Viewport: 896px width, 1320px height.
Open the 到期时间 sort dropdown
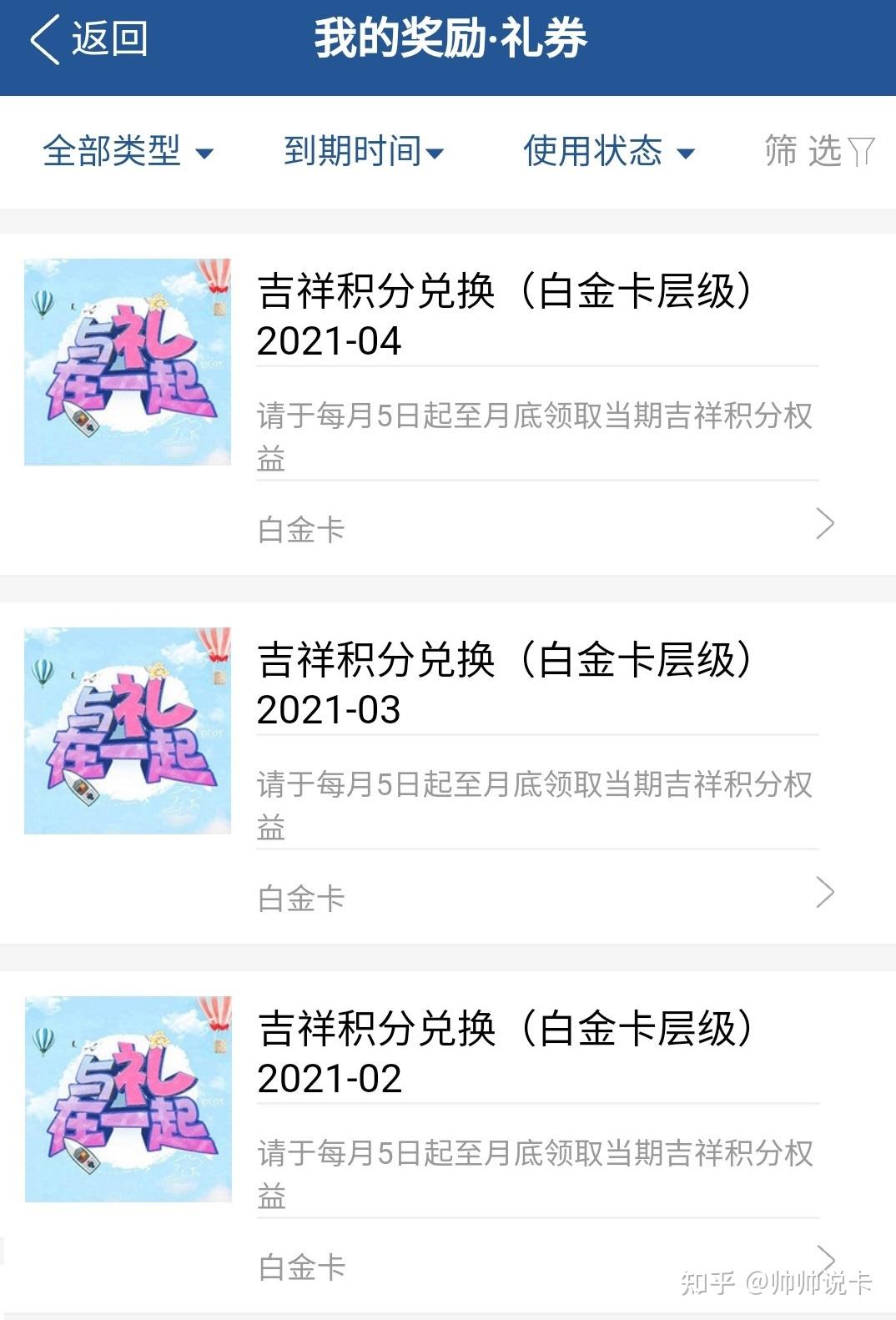[x=363, y=152]
